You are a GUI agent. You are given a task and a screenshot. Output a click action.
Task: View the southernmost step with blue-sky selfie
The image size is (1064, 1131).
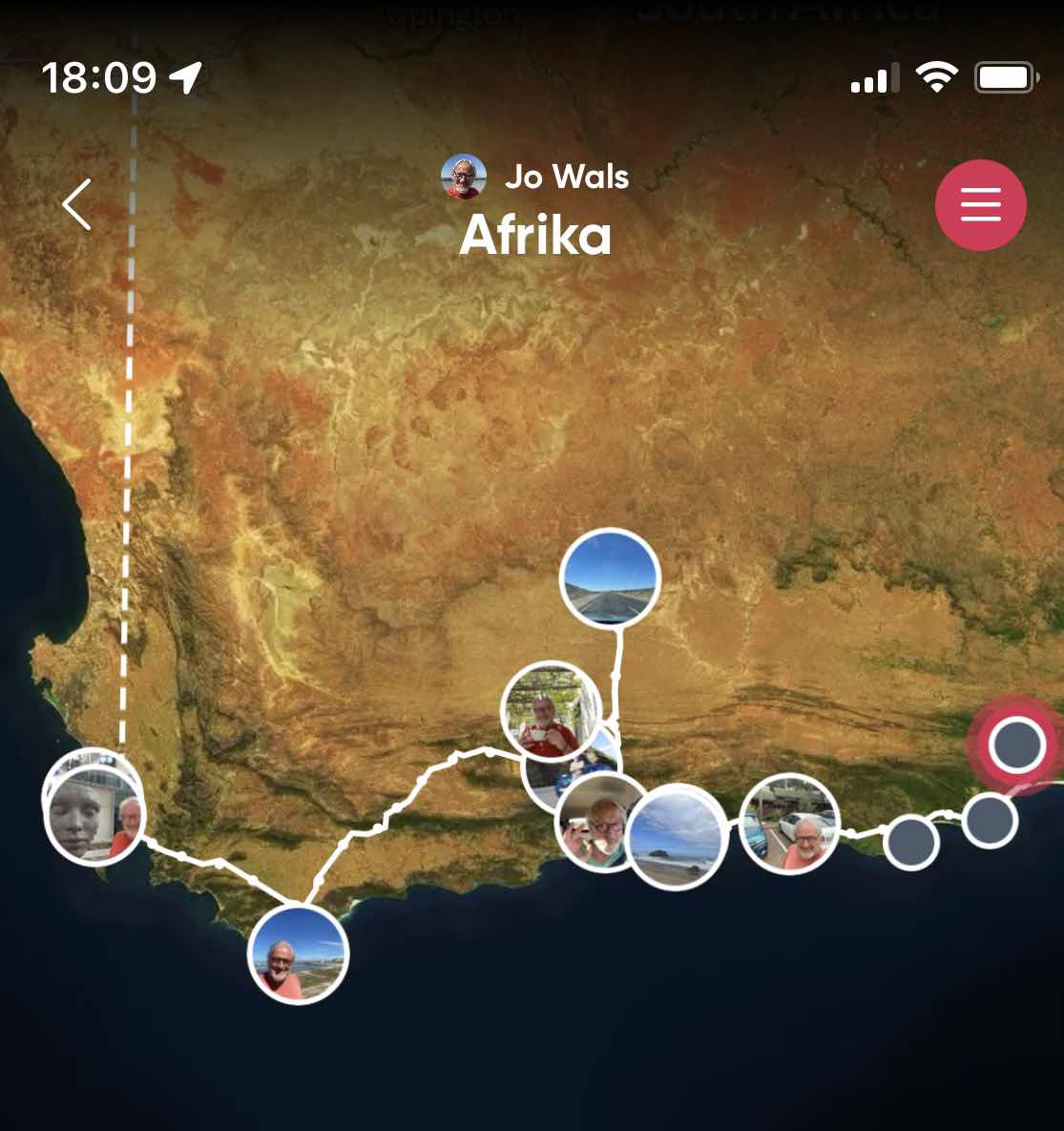298,954
